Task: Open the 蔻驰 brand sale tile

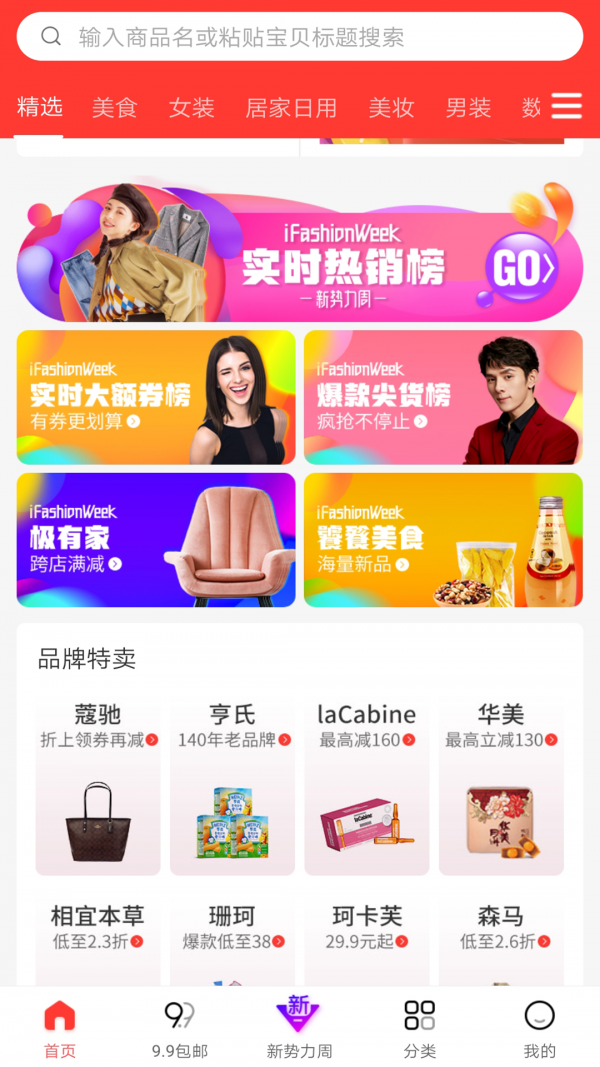Action: coord(98,787)
